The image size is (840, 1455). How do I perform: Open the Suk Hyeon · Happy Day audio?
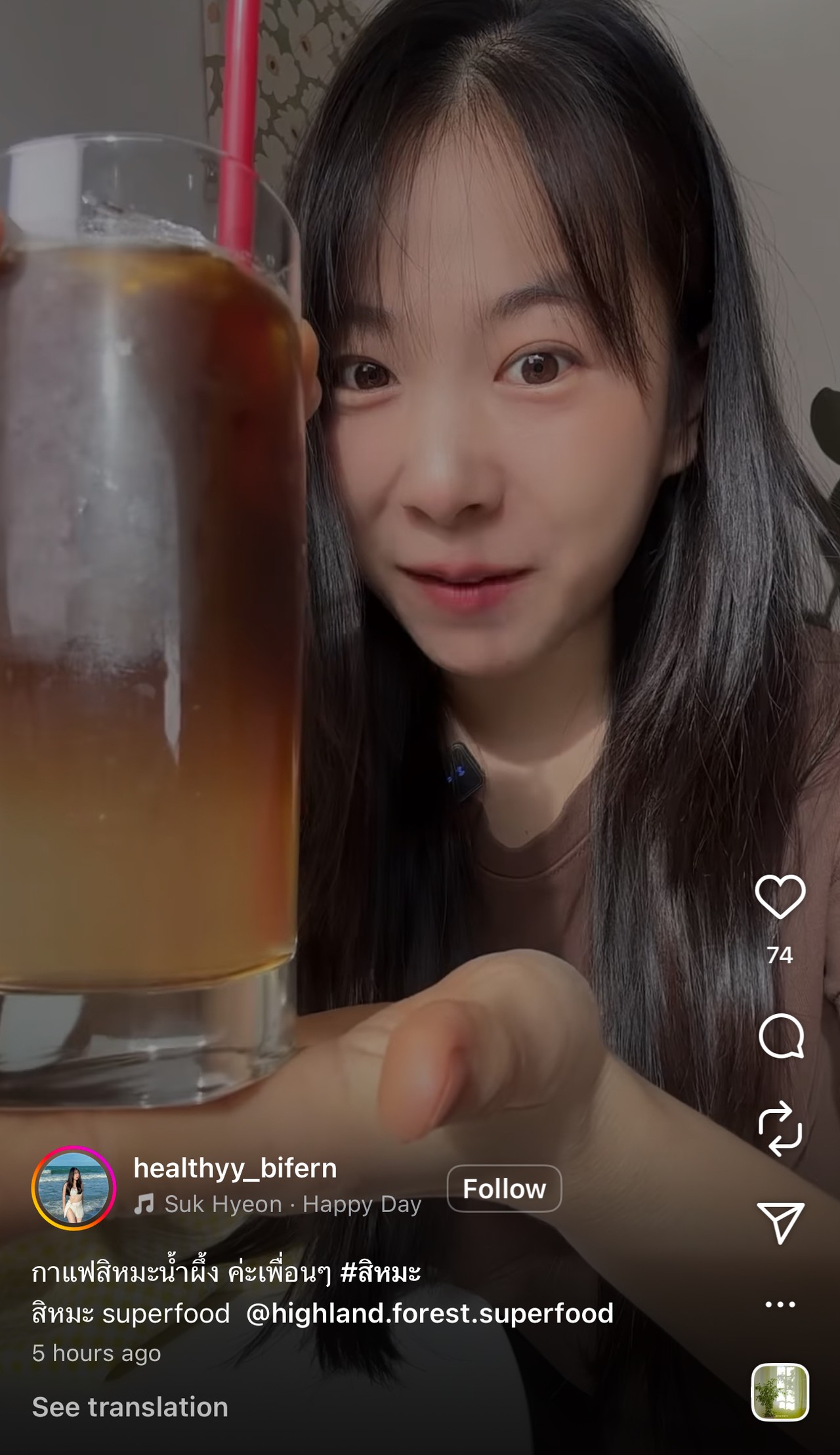click(292, 1204)
